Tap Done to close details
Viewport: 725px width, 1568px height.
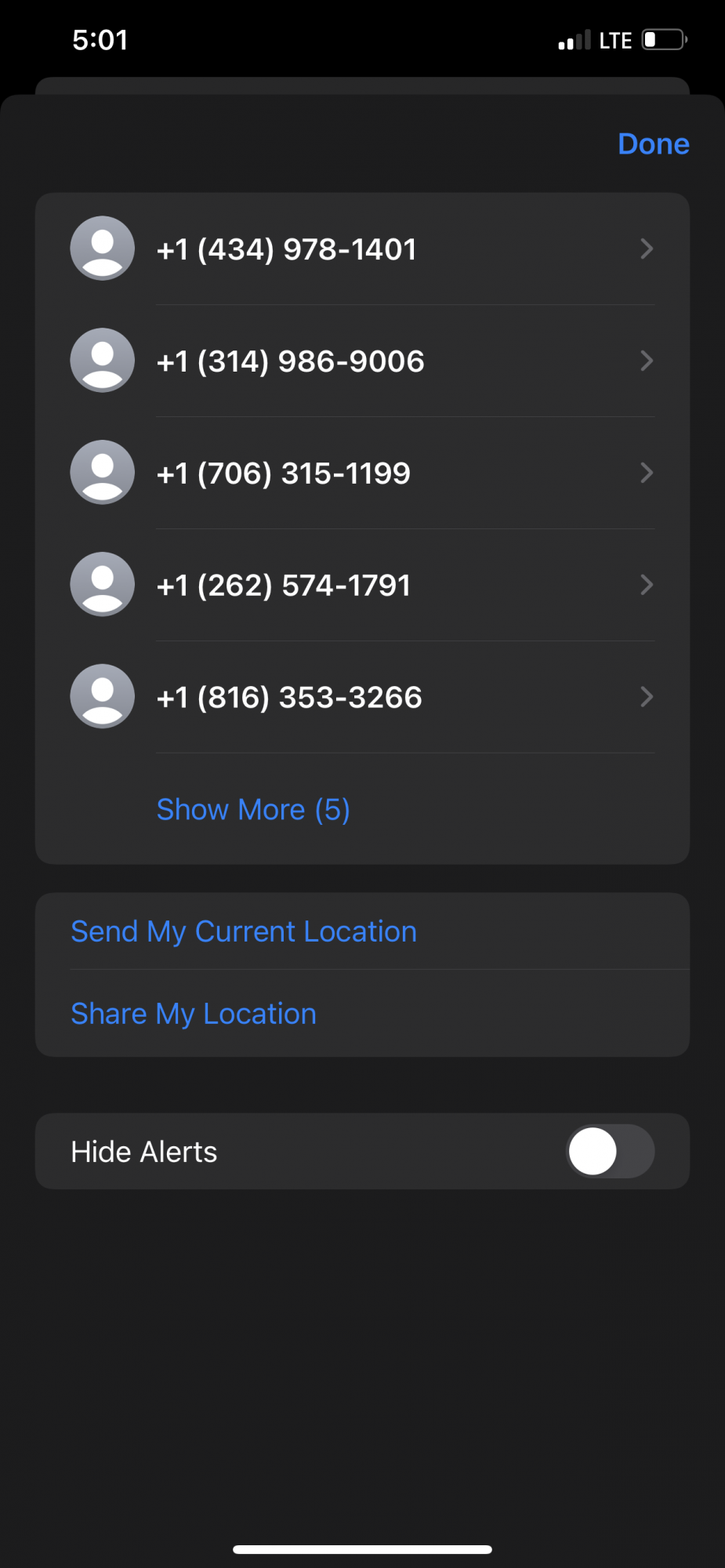pyautogui.click(x=653, y=144)
